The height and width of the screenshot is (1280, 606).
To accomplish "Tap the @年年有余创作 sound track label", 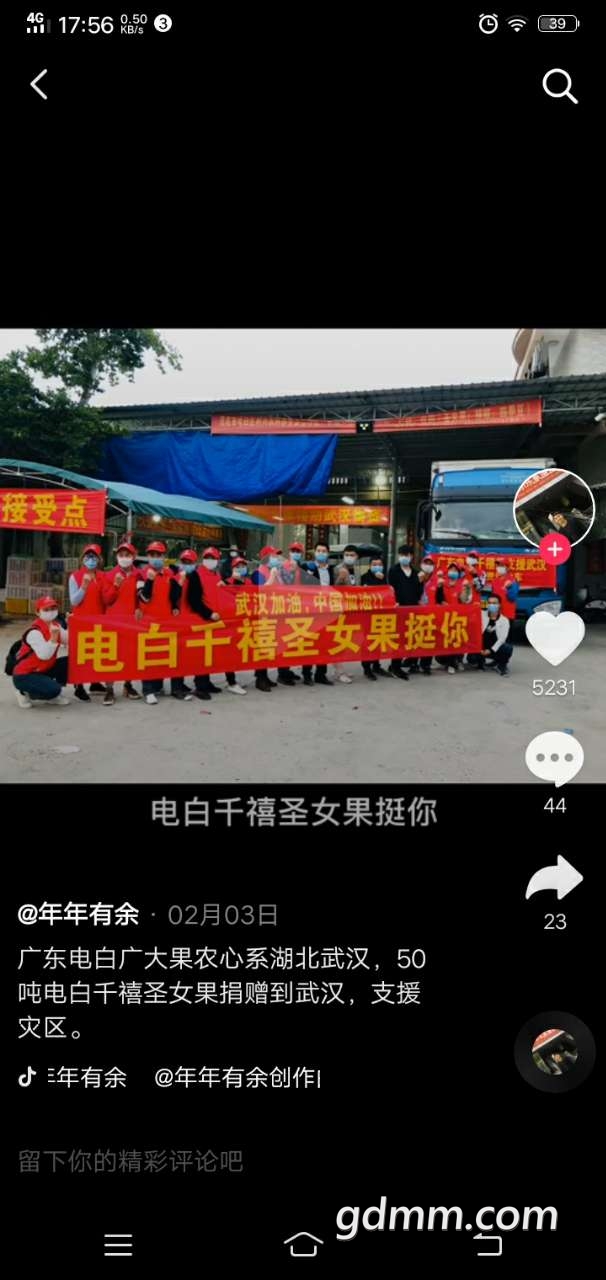I will coord(237,1077).
